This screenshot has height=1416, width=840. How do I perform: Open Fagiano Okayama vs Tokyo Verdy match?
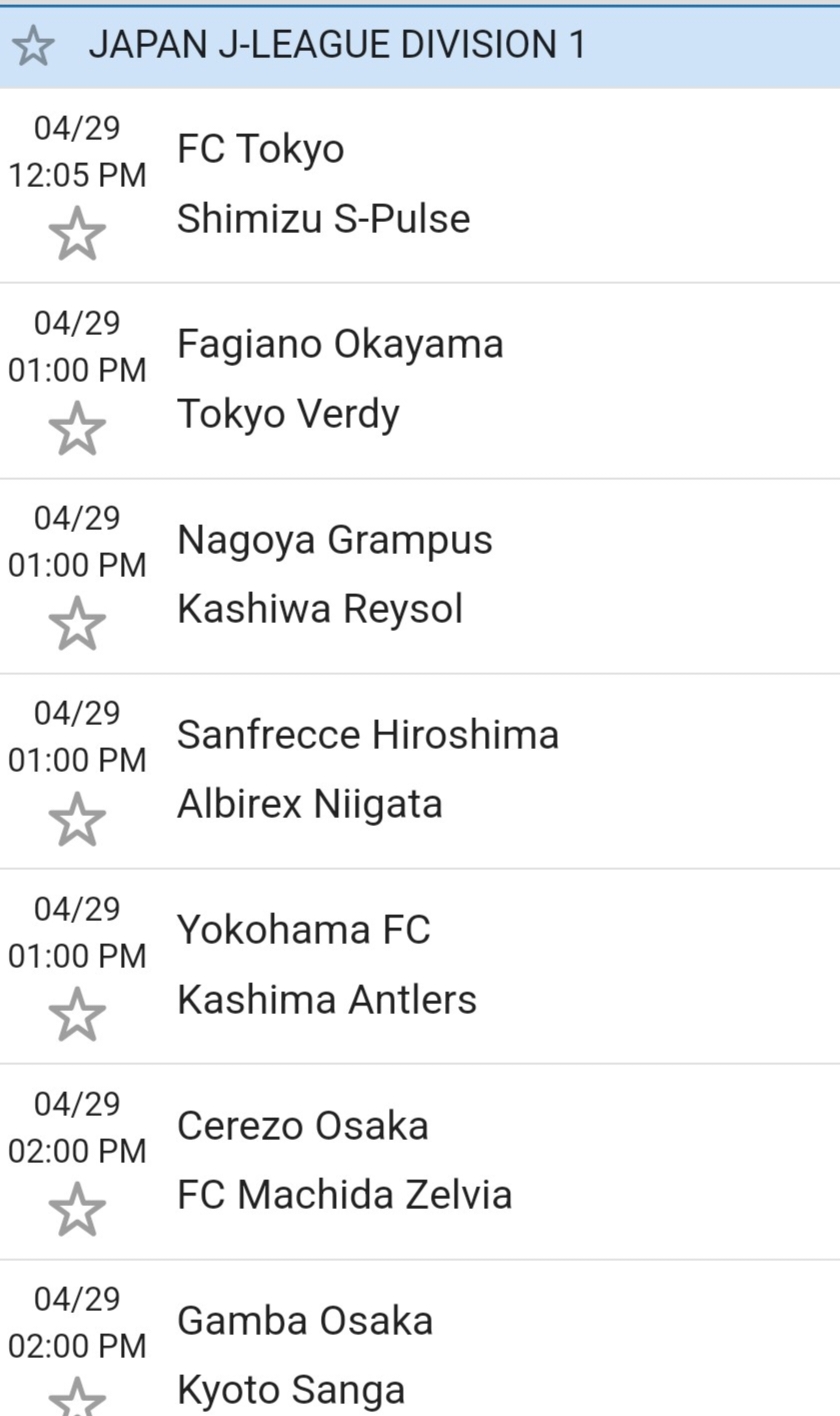tap(400, 379)
